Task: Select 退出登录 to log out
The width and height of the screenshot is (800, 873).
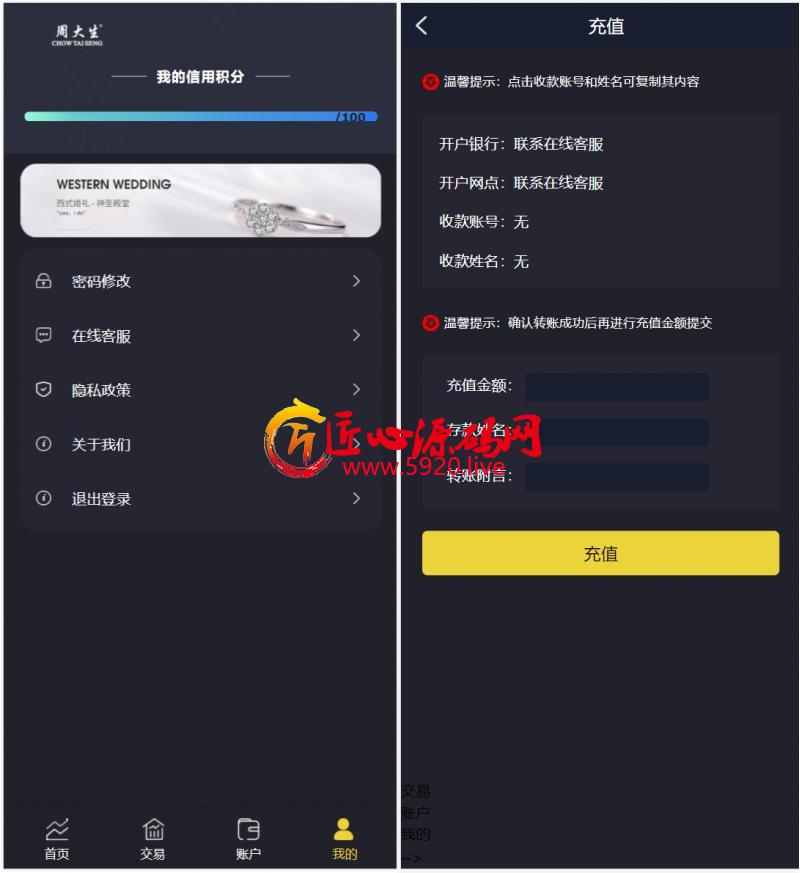Action: [x=200, y=498]
